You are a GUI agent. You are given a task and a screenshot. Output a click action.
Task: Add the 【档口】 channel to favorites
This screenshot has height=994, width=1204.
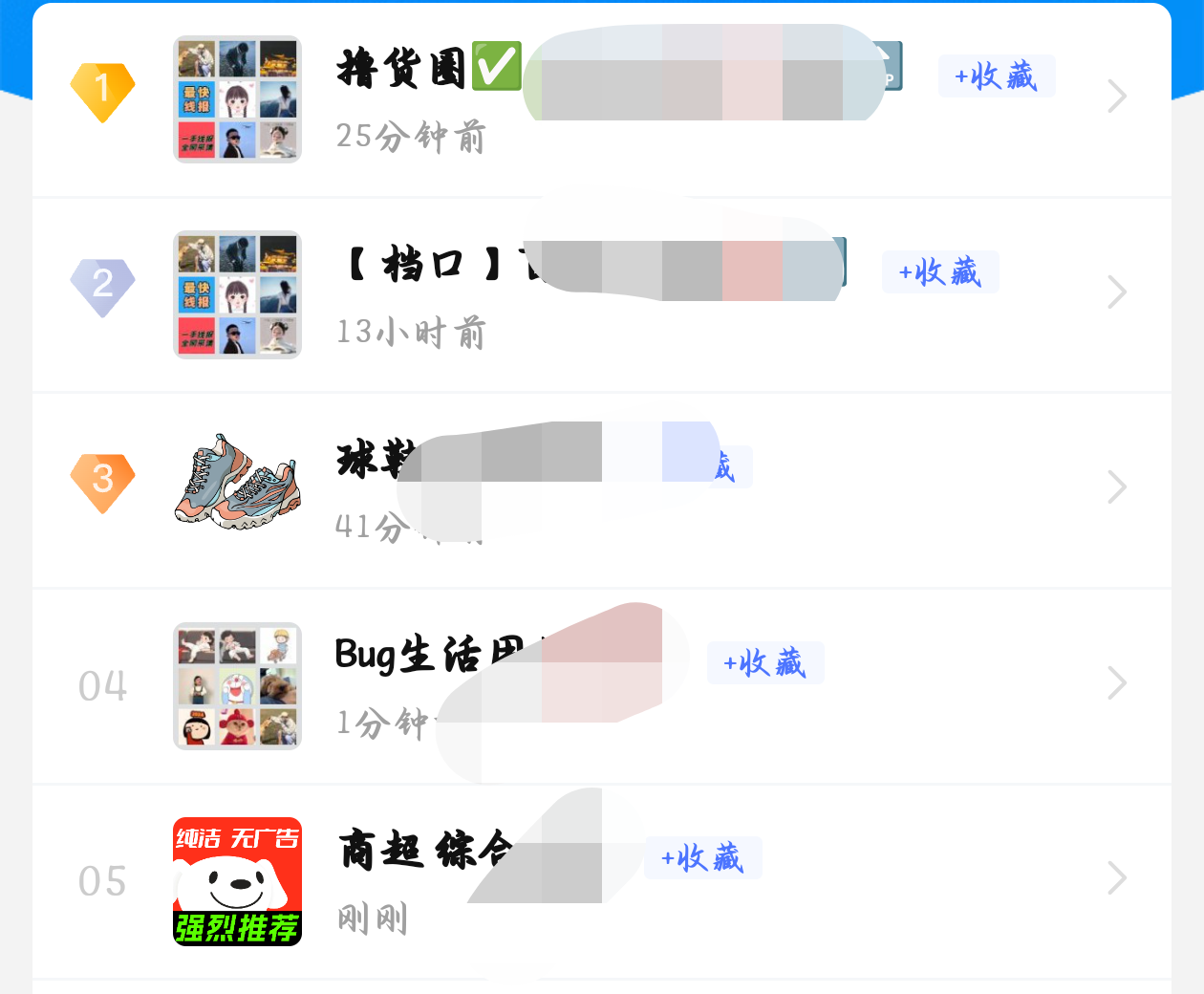(x=940, y=272)
